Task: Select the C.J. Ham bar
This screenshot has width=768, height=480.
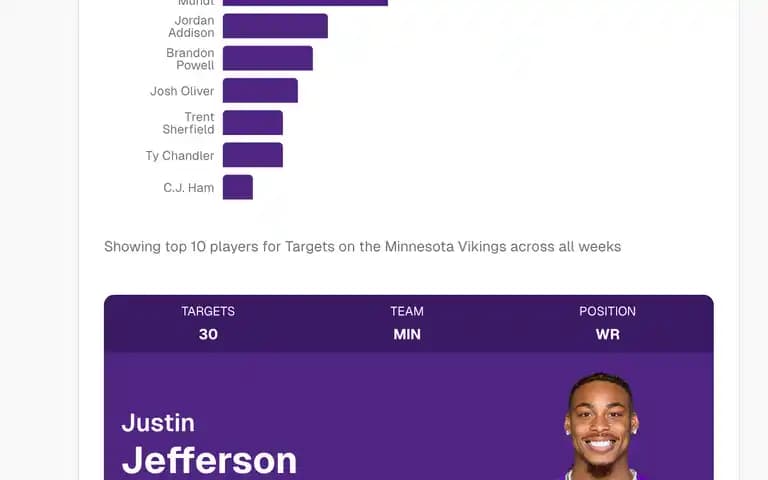Action: pyautogui.click(x=237, y=187)
